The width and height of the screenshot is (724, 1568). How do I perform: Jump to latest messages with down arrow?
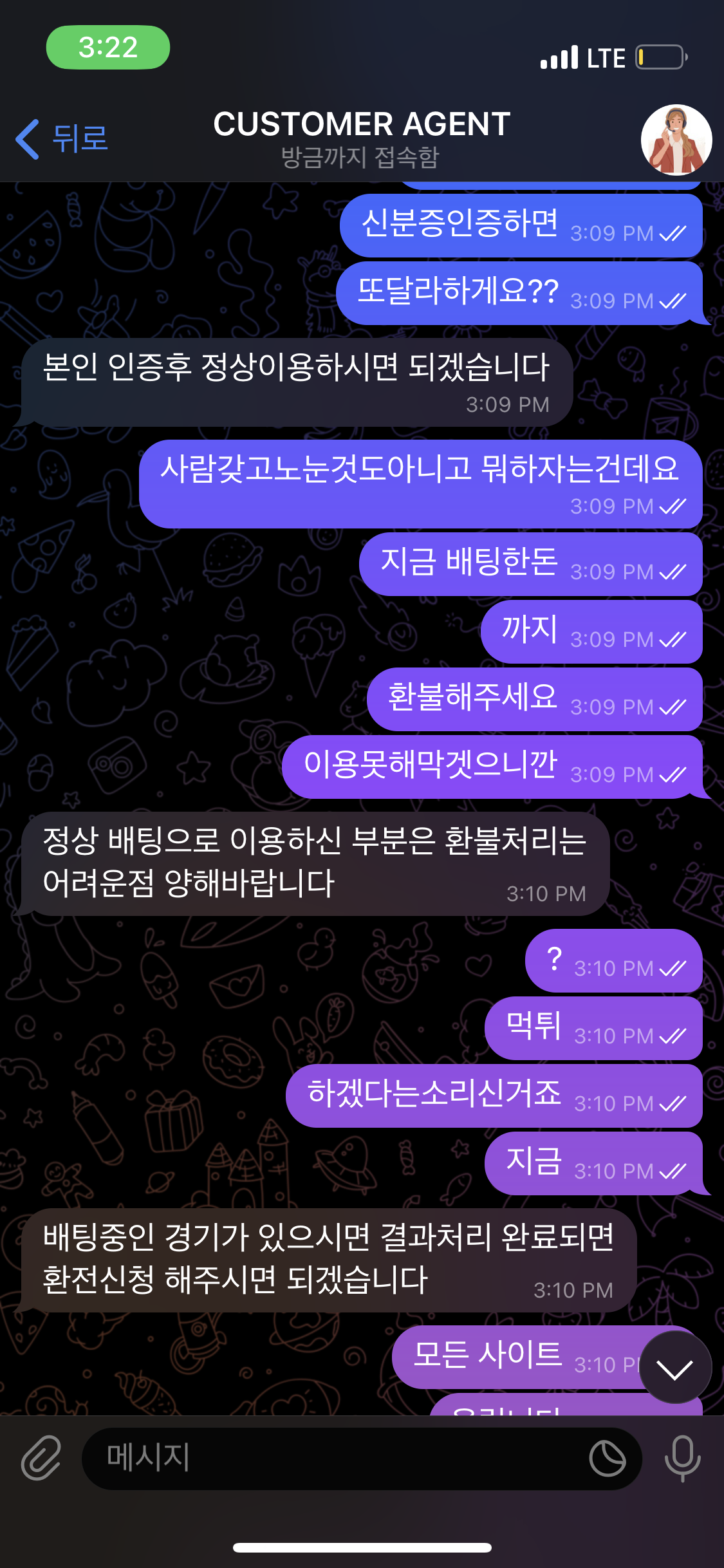(675, 1367)
